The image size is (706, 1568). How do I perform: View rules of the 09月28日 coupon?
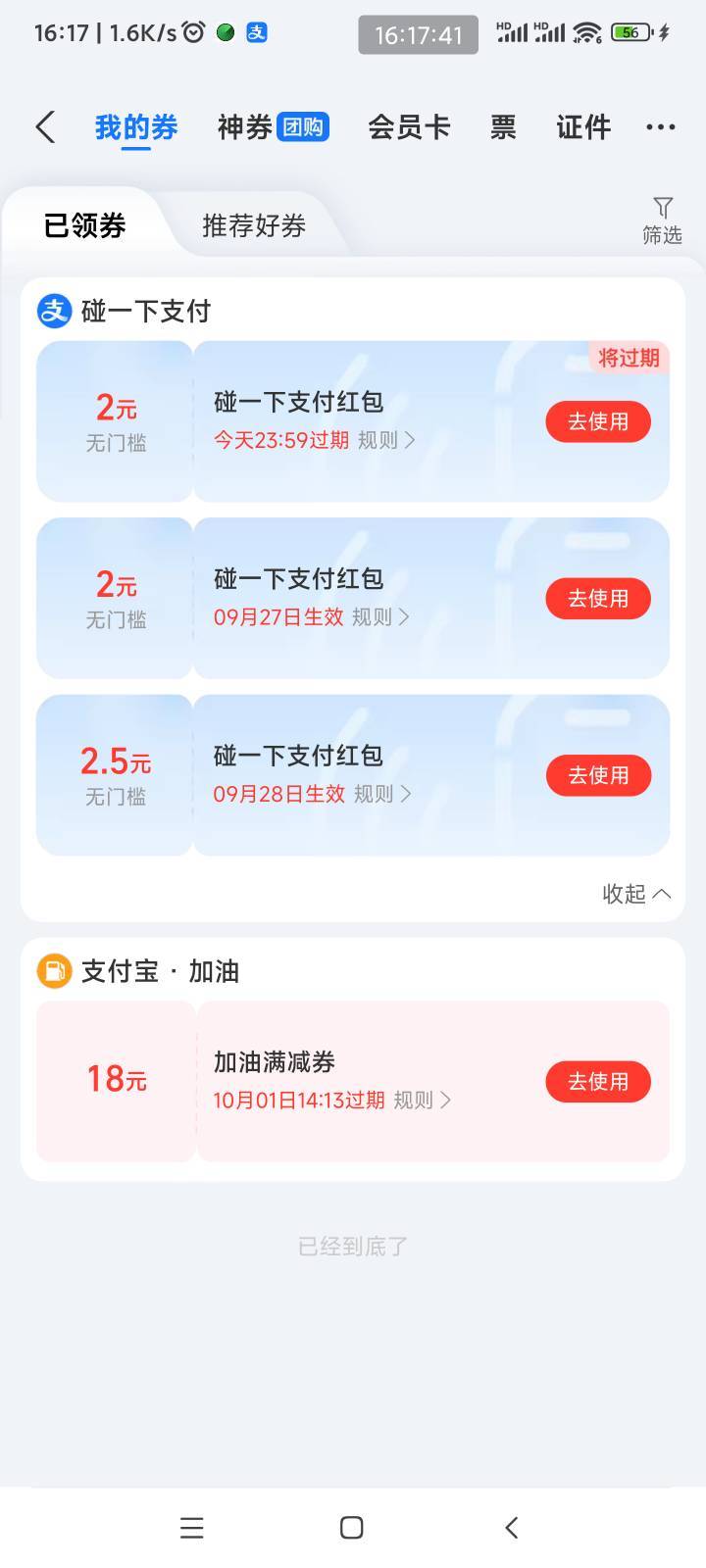[382, 794]
